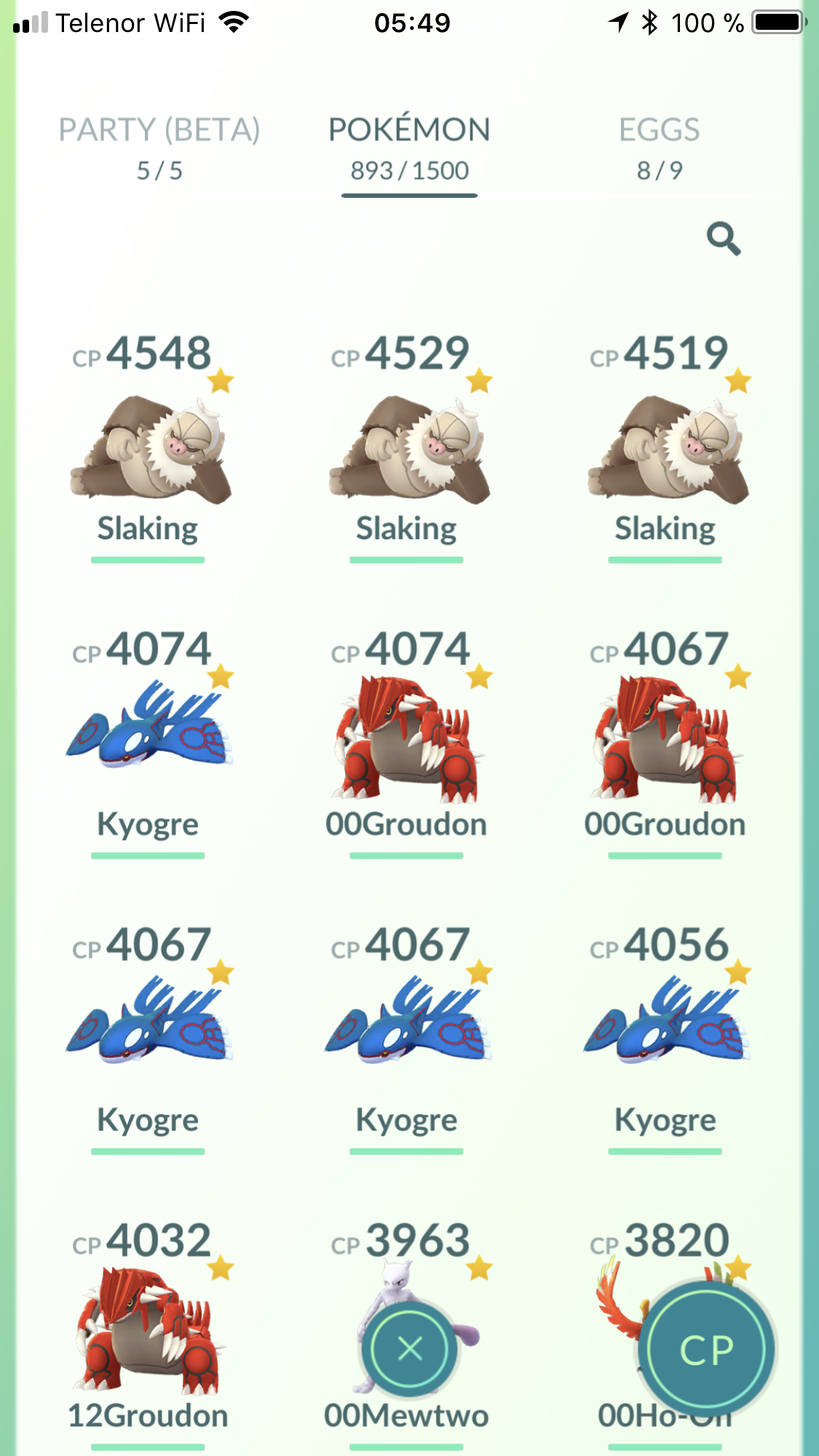
Task: Switch to the Eggs tab
Action: pos(660,148)
